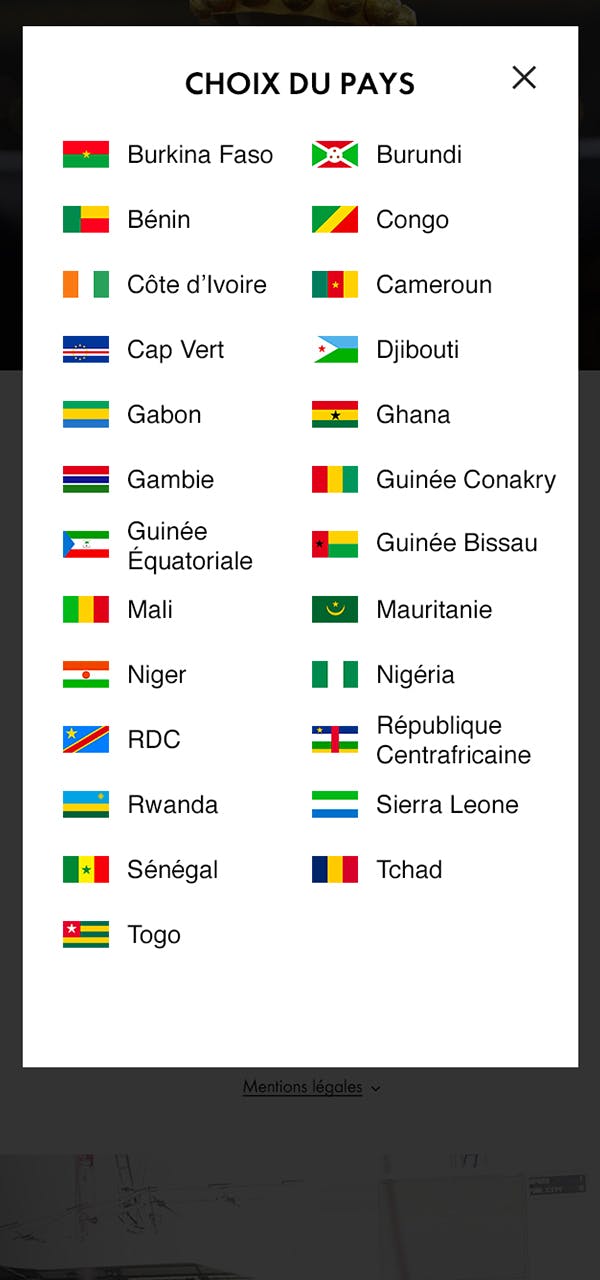Screen dimensions: 600x1280
Task: Close the country selection dialog
Action: (x=524, y=78)
